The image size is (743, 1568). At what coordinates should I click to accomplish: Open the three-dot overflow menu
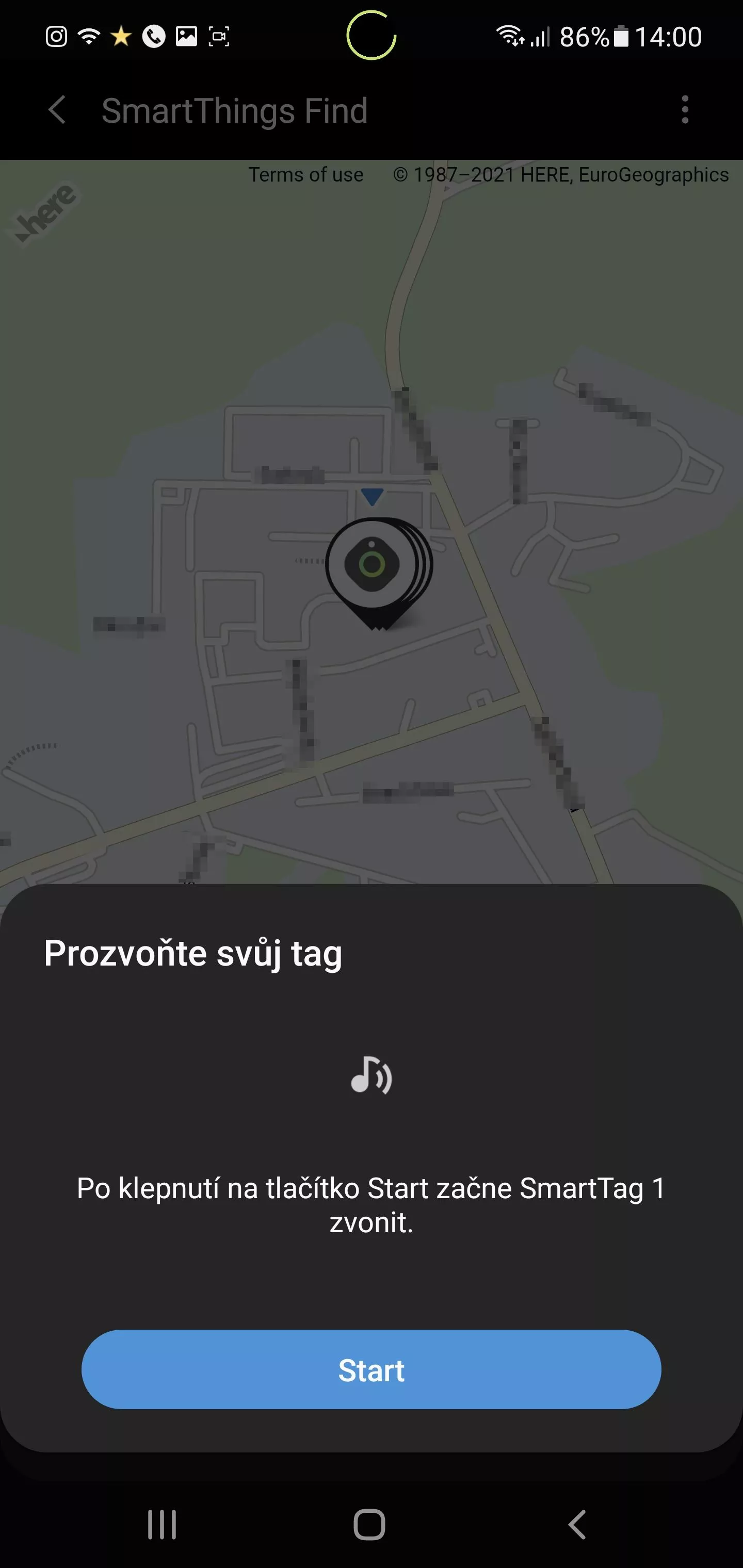click(685, 109)
